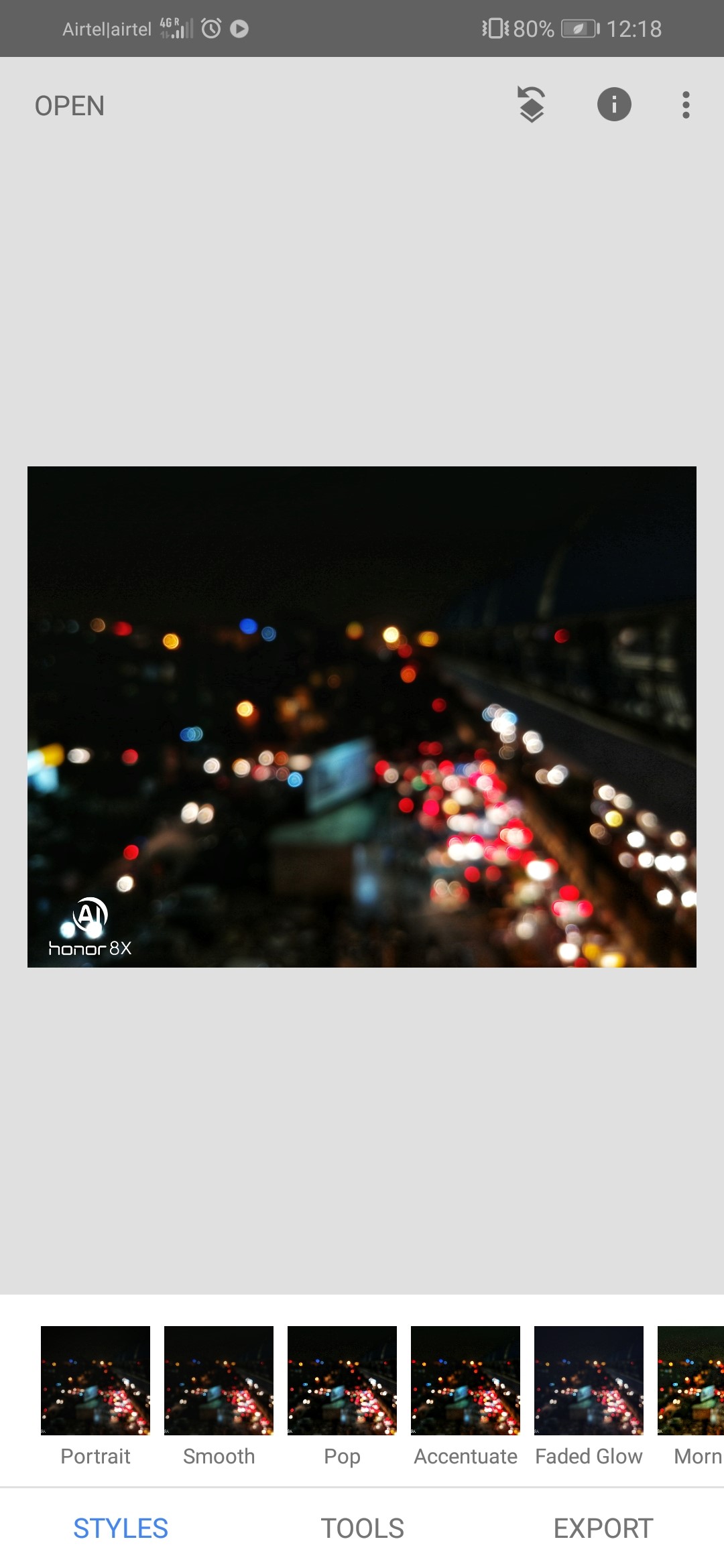Open the three-dot overflow menu
This screenshot has height=1568, width=724.
(685, 105)
